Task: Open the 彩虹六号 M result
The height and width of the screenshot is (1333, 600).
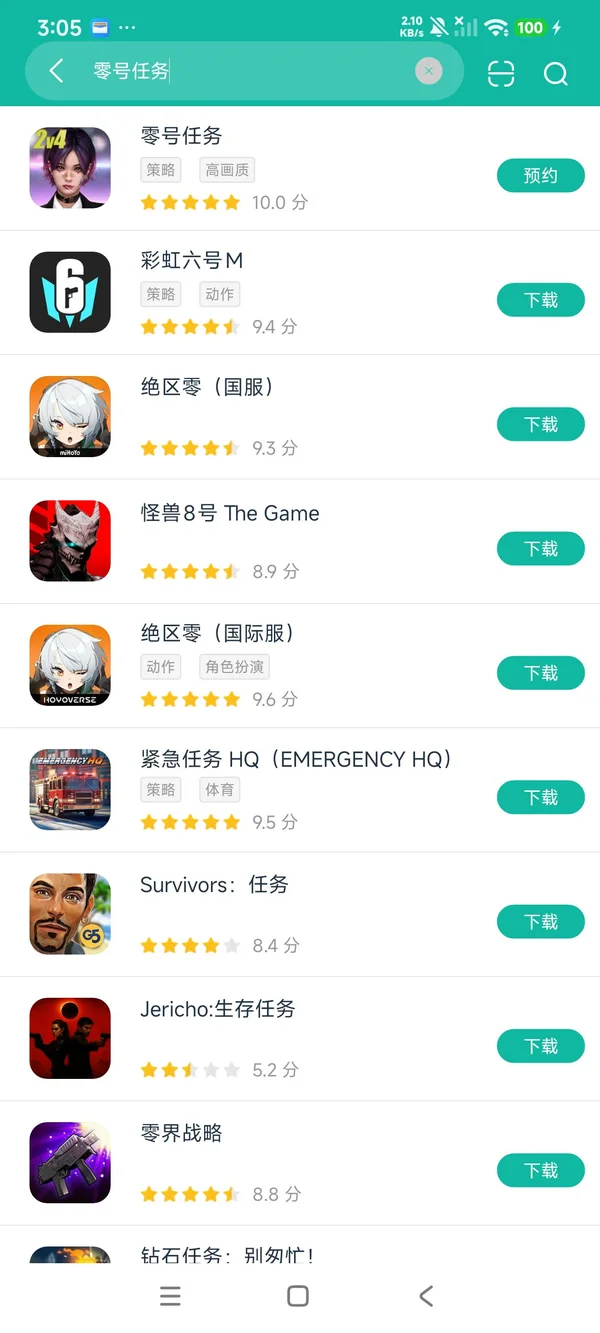Action: (192, 261)
